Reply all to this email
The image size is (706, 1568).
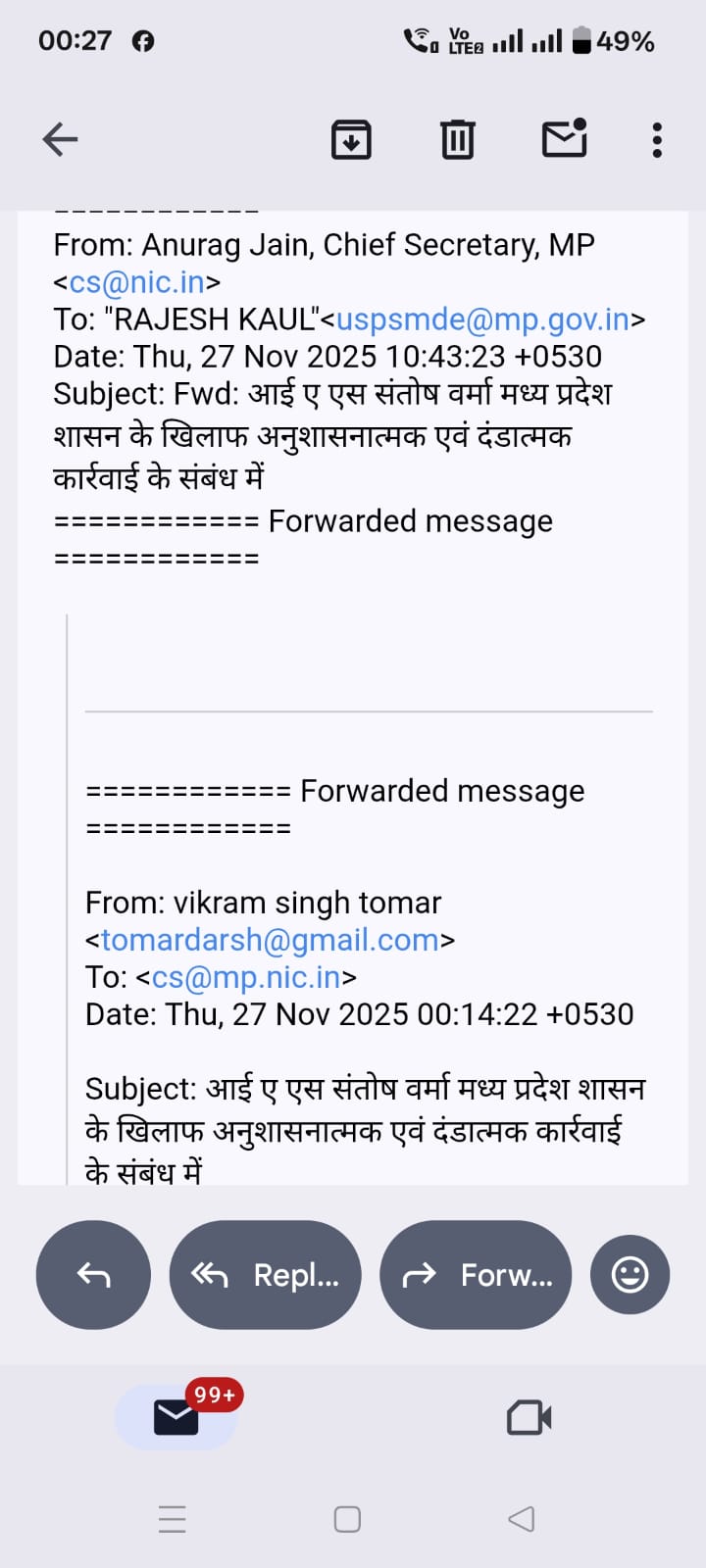click(266, 1274)
